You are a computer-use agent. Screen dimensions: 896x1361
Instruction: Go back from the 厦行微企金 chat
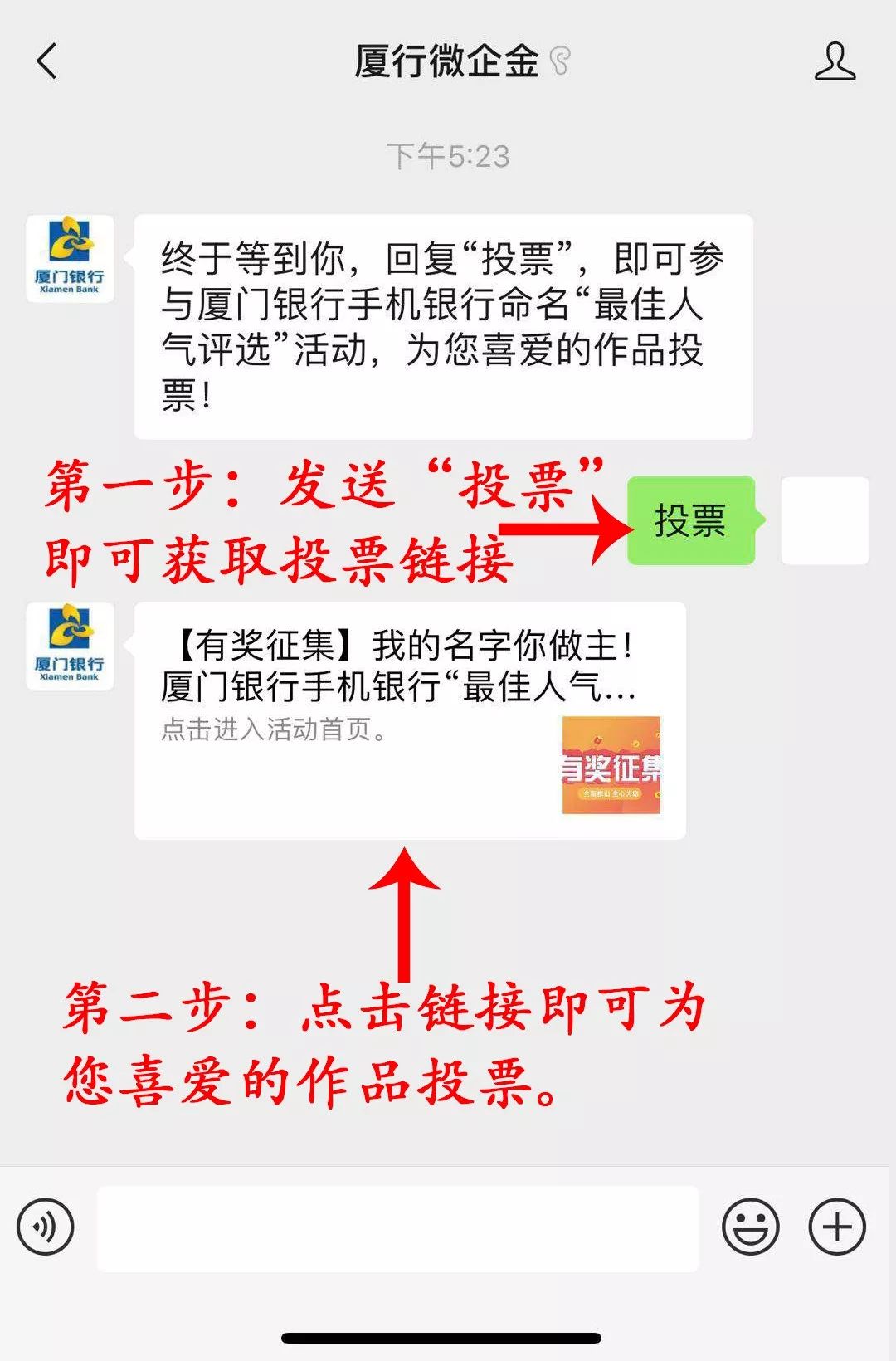click(47, 61)
